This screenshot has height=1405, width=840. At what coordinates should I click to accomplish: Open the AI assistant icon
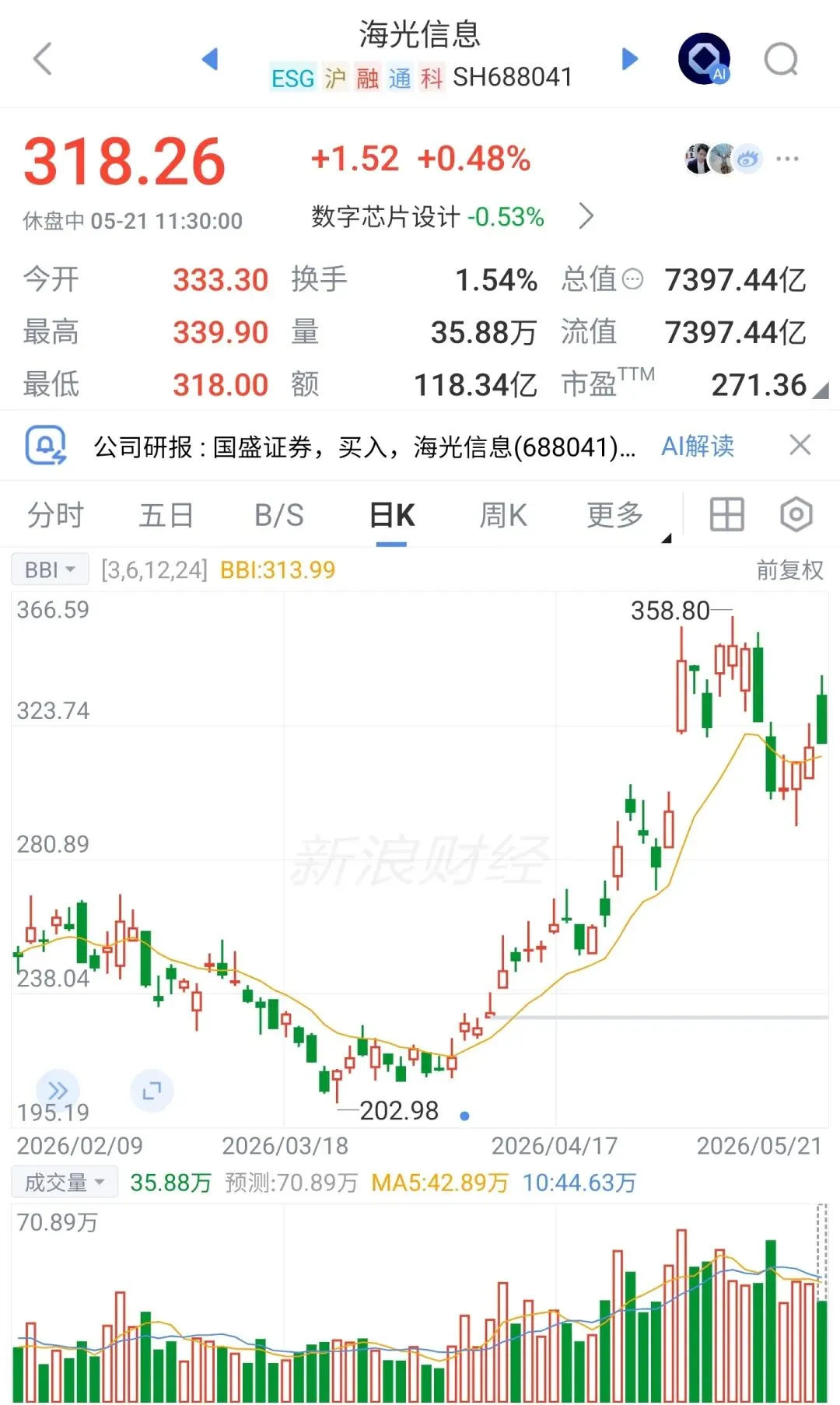(704, 59)
